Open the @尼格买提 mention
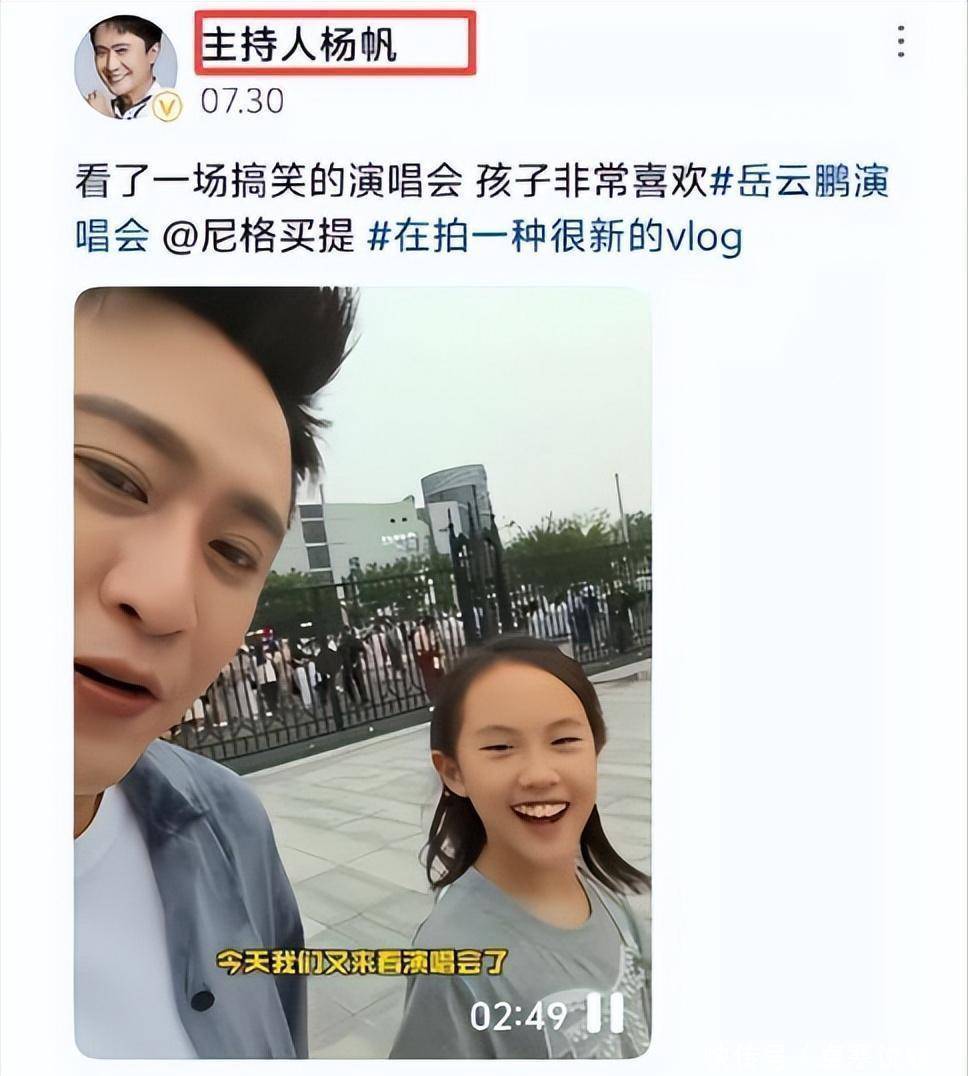The image size is (968, 1076). (x=258, y=237)
